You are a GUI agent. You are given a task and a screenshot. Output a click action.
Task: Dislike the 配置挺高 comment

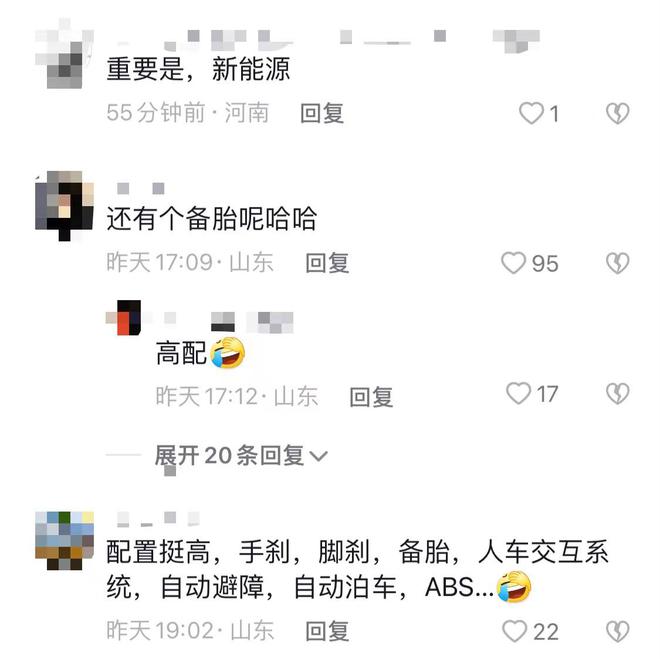(618, 631)
